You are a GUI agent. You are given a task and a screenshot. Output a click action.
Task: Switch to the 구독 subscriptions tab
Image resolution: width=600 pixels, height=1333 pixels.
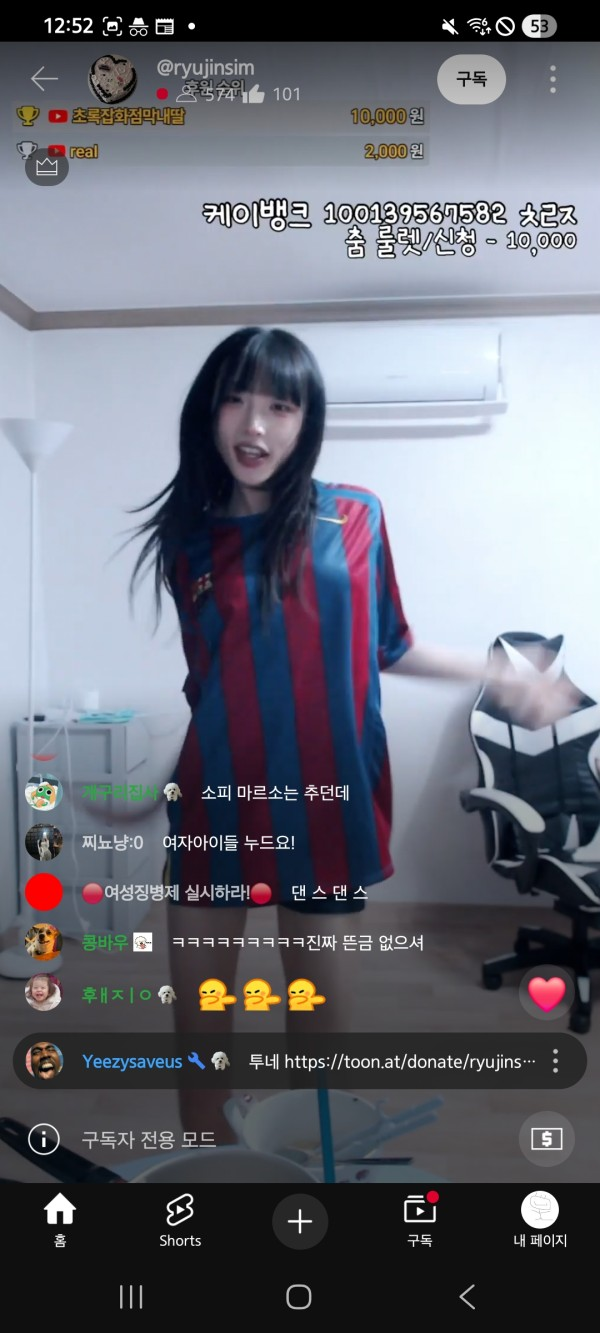point(420,1220)
